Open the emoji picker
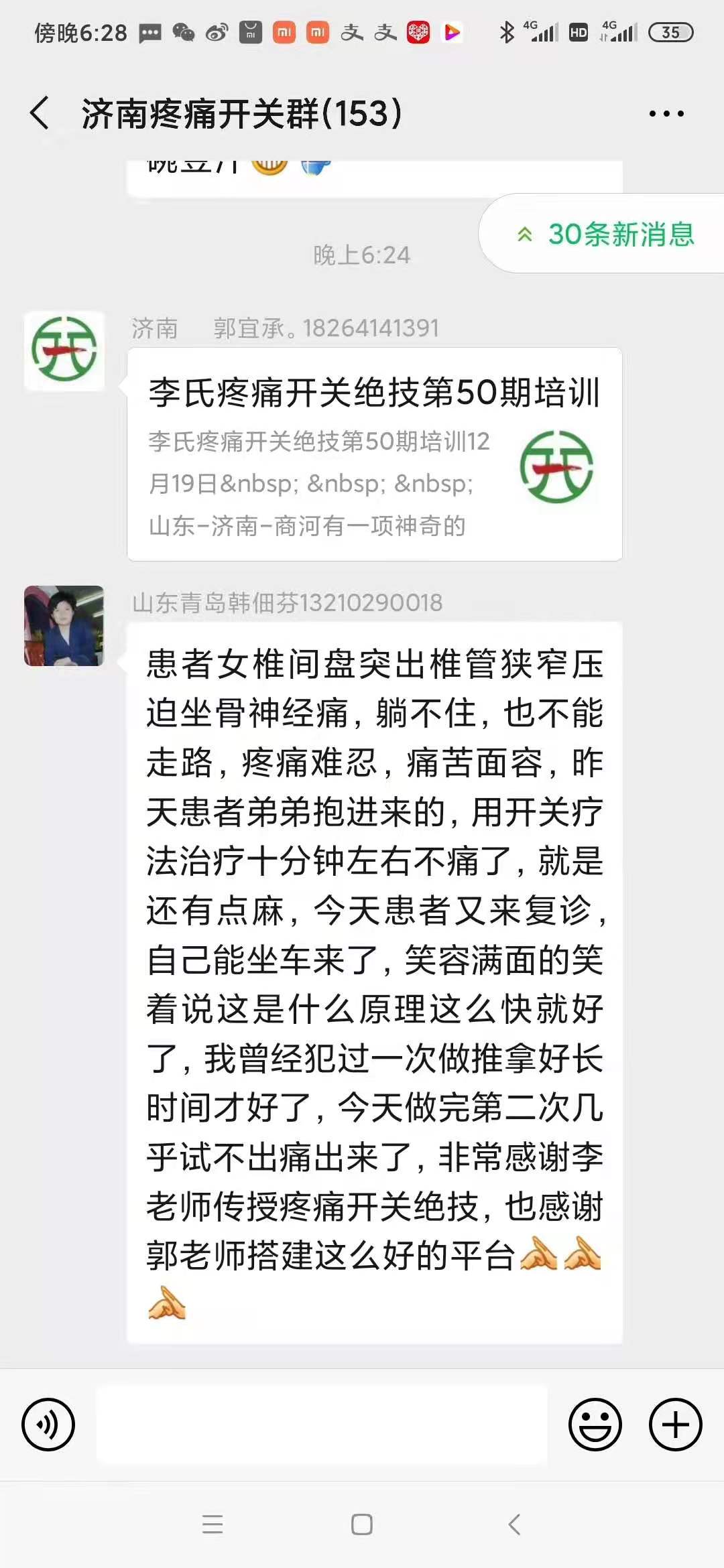This screenshot has height=1568, width=724. [595, 1425]
